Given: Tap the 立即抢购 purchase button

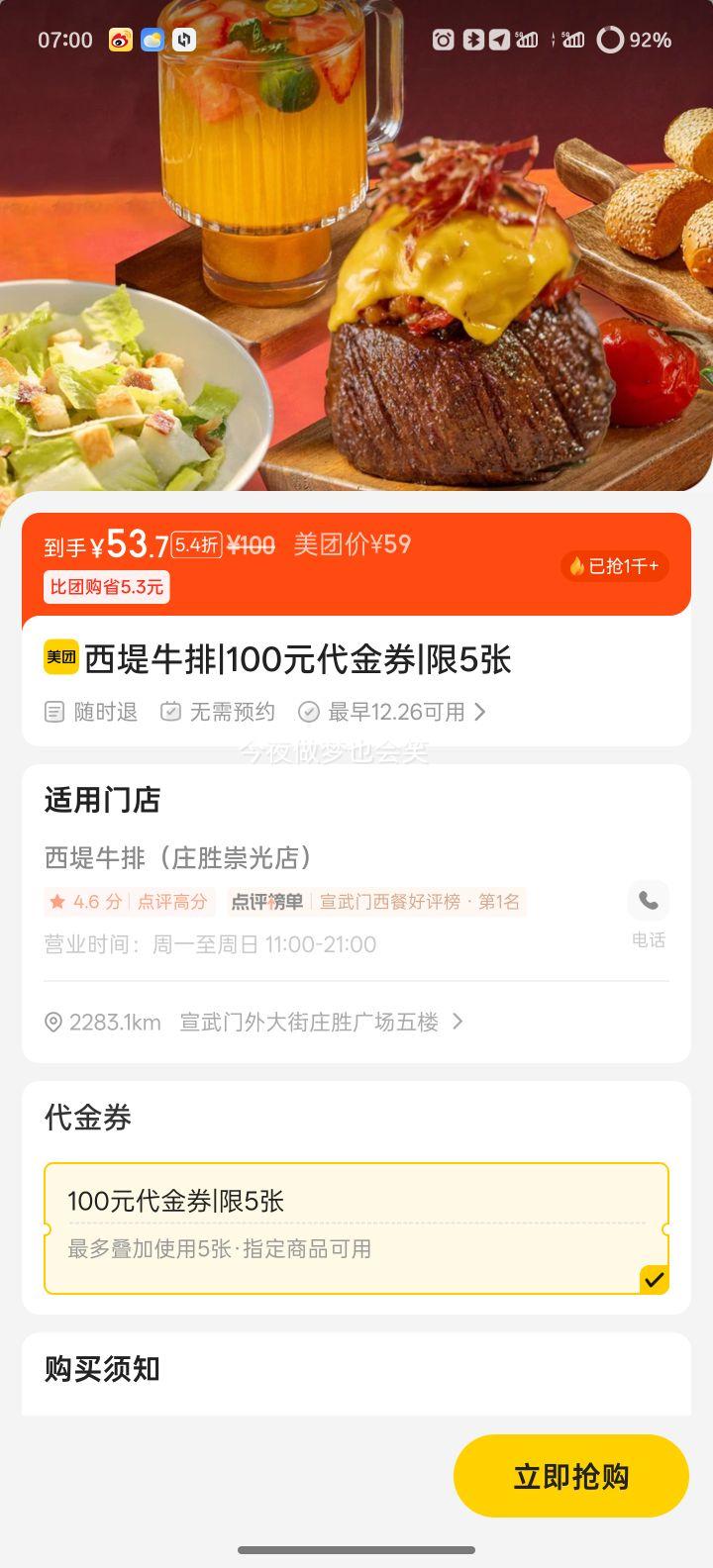Looking at the screenshot, I should pos(570,1475).
